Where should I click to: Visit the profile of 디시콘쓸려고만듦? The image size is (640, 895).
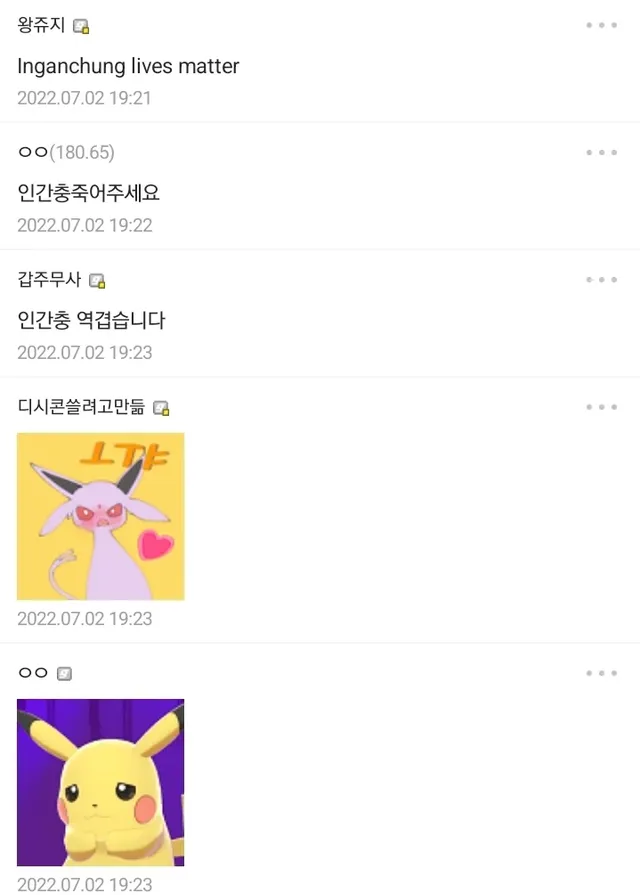pyautogui.click(x=81, y=407)
